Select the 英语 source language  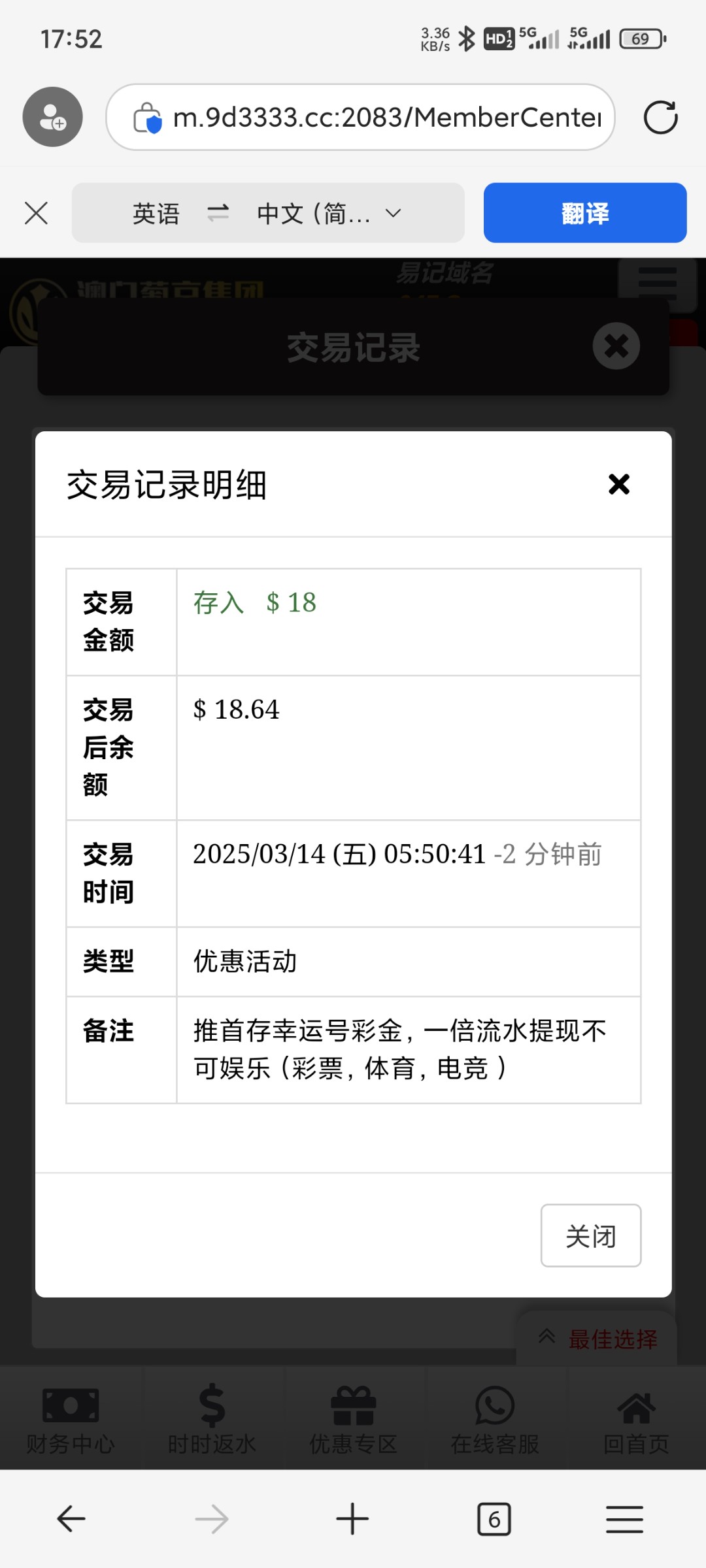point(156,213)
